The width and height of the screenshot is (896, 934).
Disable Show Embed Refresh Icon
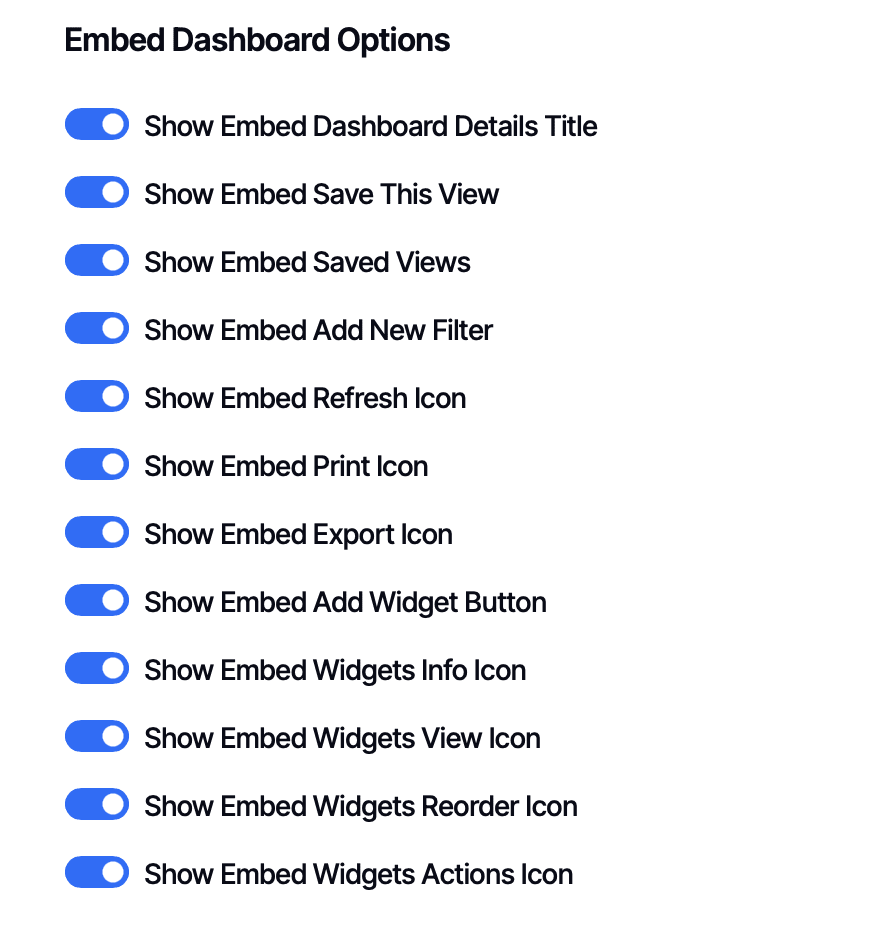click(97, 397)
